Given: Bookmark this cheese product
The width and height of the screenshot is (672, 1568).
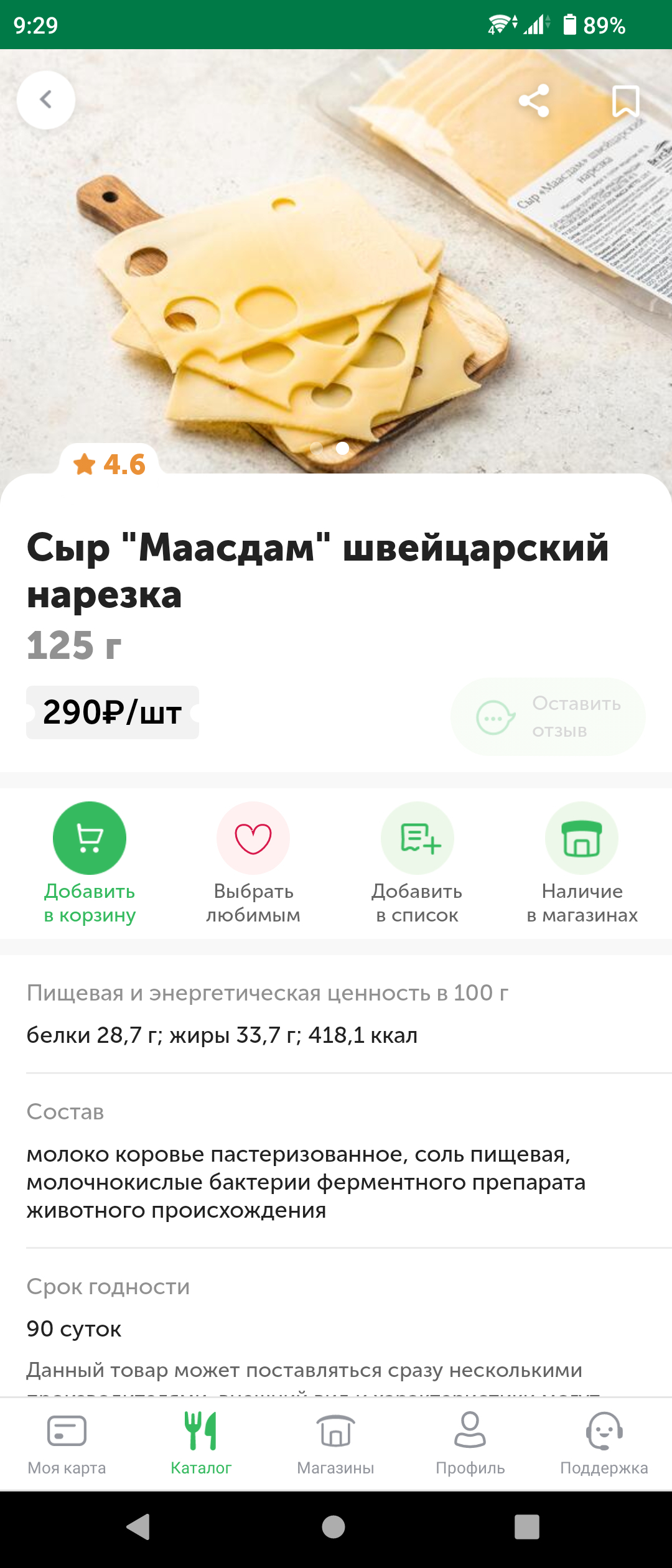Looking at the screenshot, I should [x=625, y=101].
